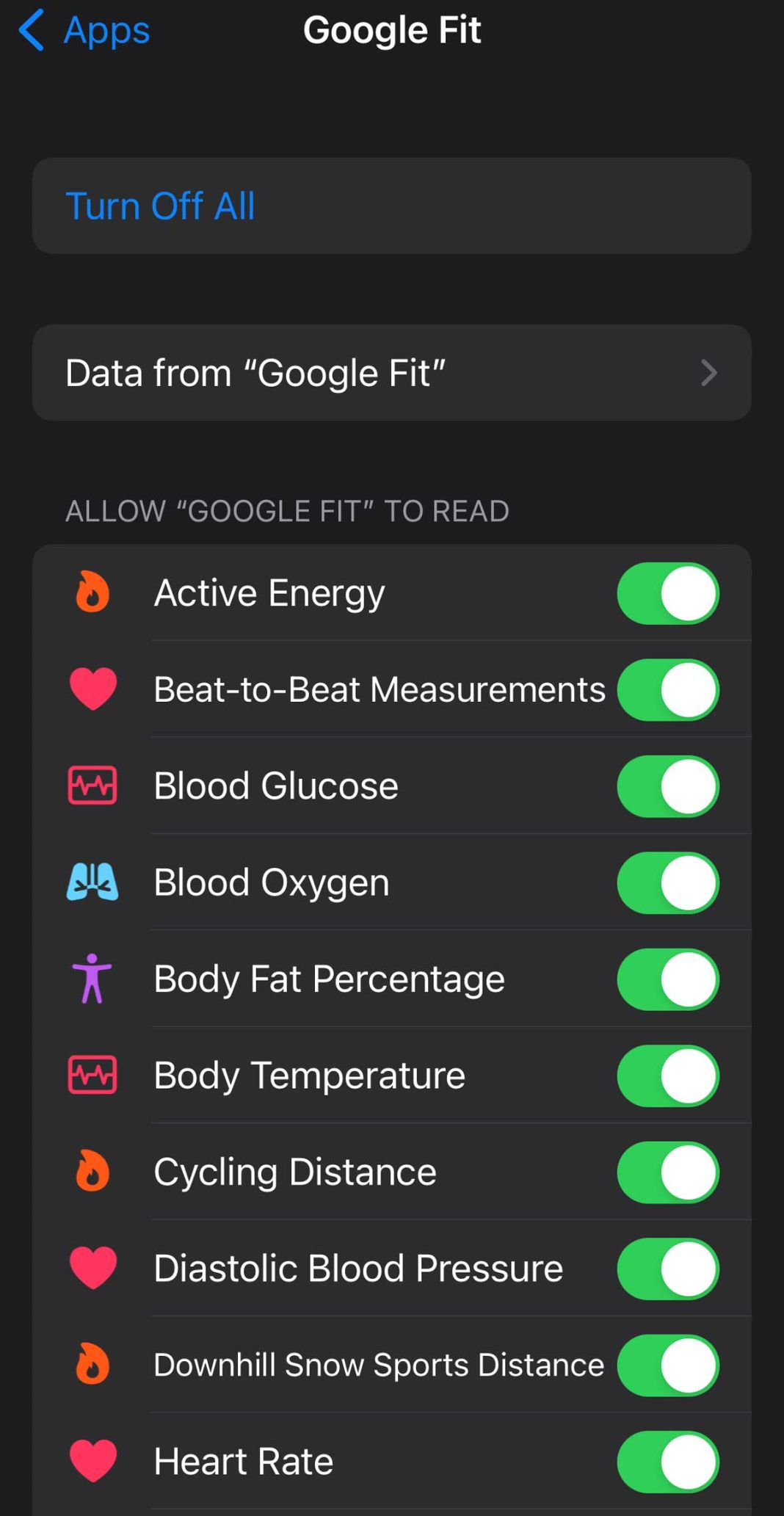This screenshot has width=784, height=1516.
Task: Toggle Blood Oxygen permission off
Action: click(667, 883)
